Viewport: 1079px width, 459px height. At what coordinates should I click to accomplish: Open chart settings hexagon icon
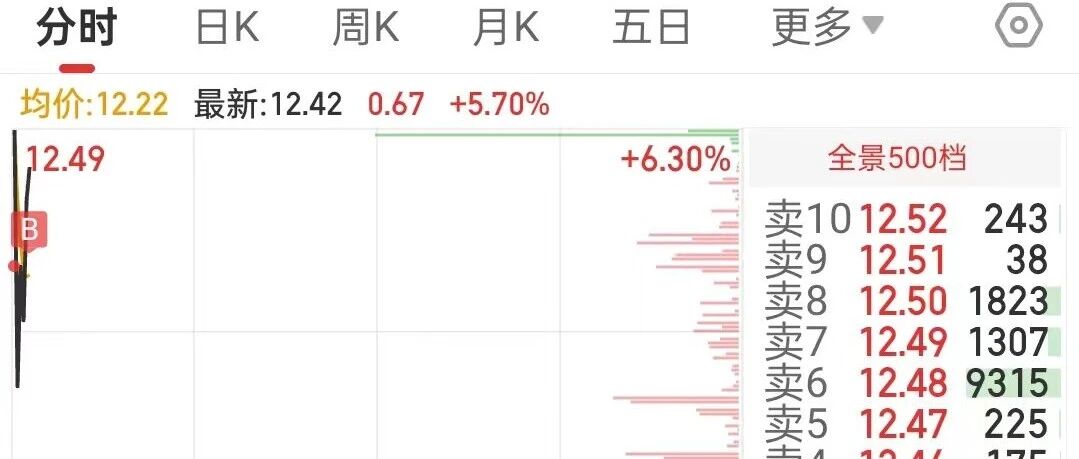tap(1019, 26)
